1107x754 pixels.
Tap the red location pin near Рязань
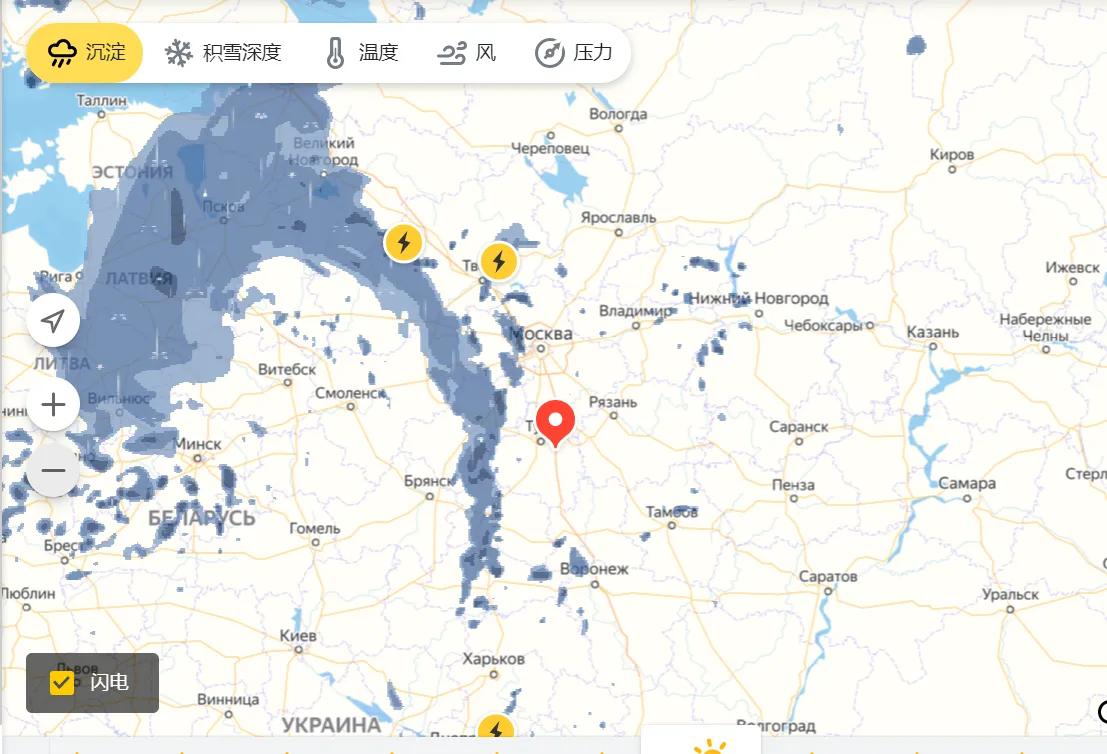coord(555,420)
